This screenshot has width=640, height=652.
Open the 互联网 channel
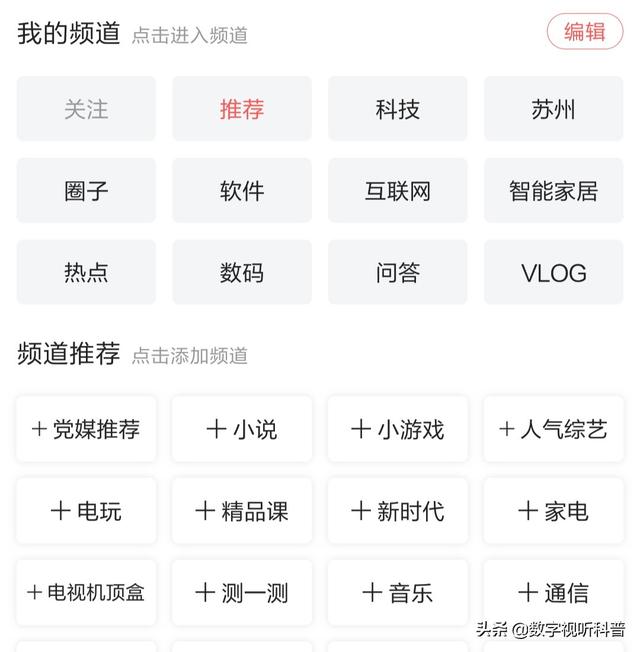397,191
